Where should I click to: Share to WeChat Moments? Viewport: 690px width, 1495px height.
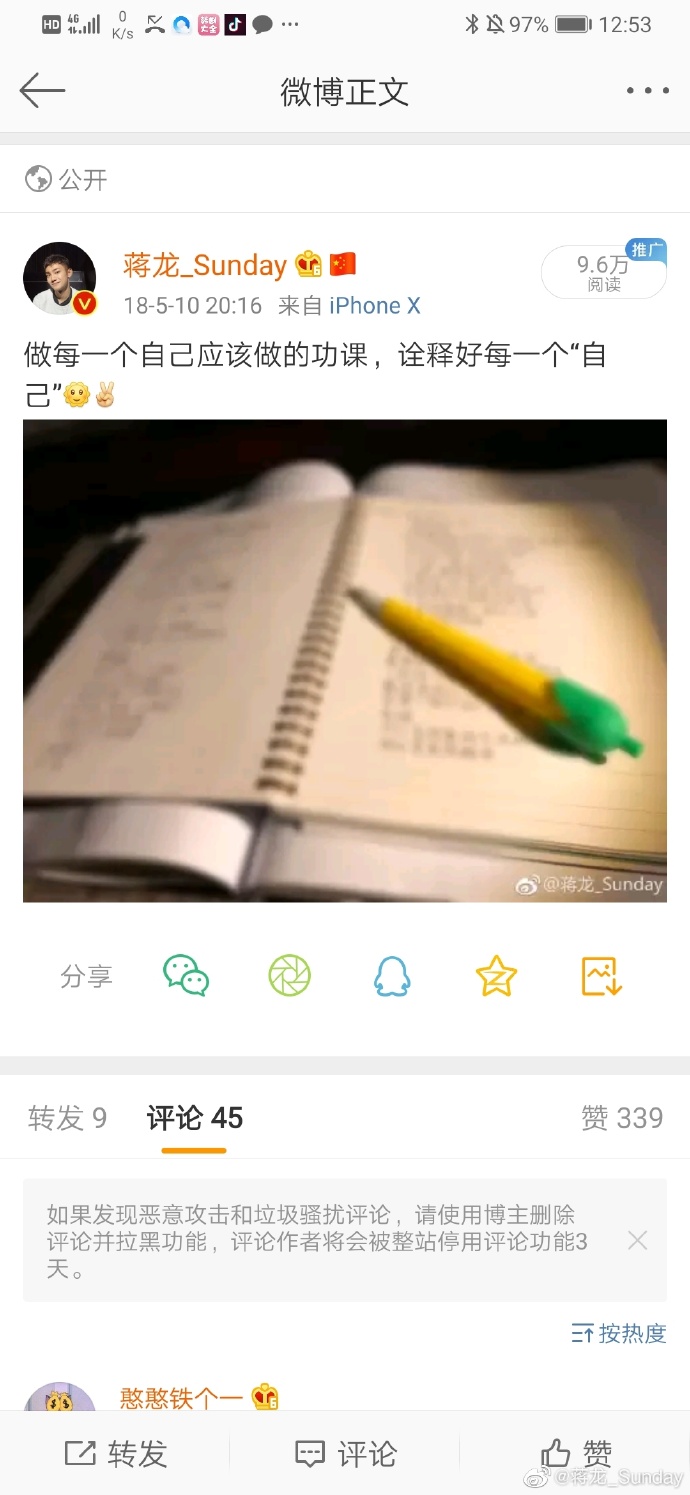click(x=290, y=976)
